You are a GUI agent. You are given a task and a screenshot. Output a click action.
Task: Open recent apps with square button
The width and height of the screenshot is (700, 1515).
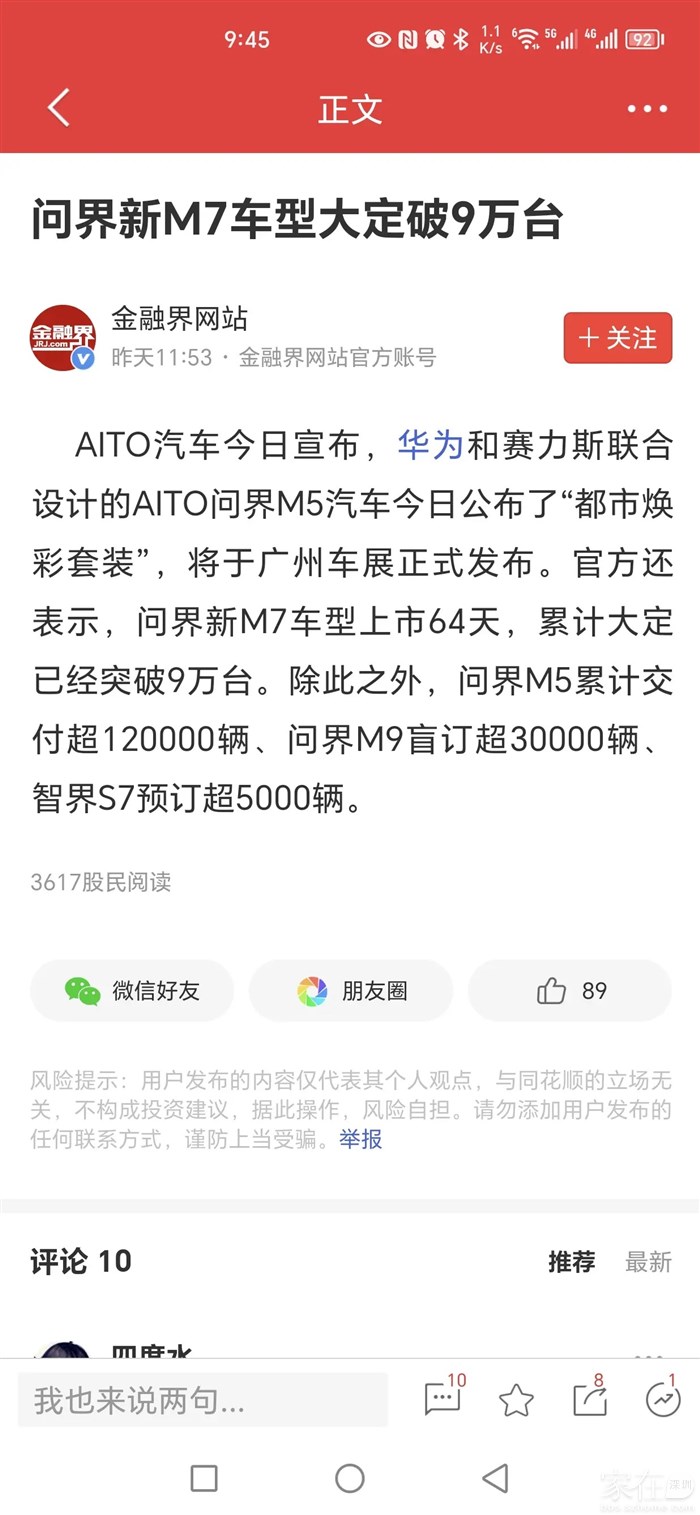tap(204, 1478)
